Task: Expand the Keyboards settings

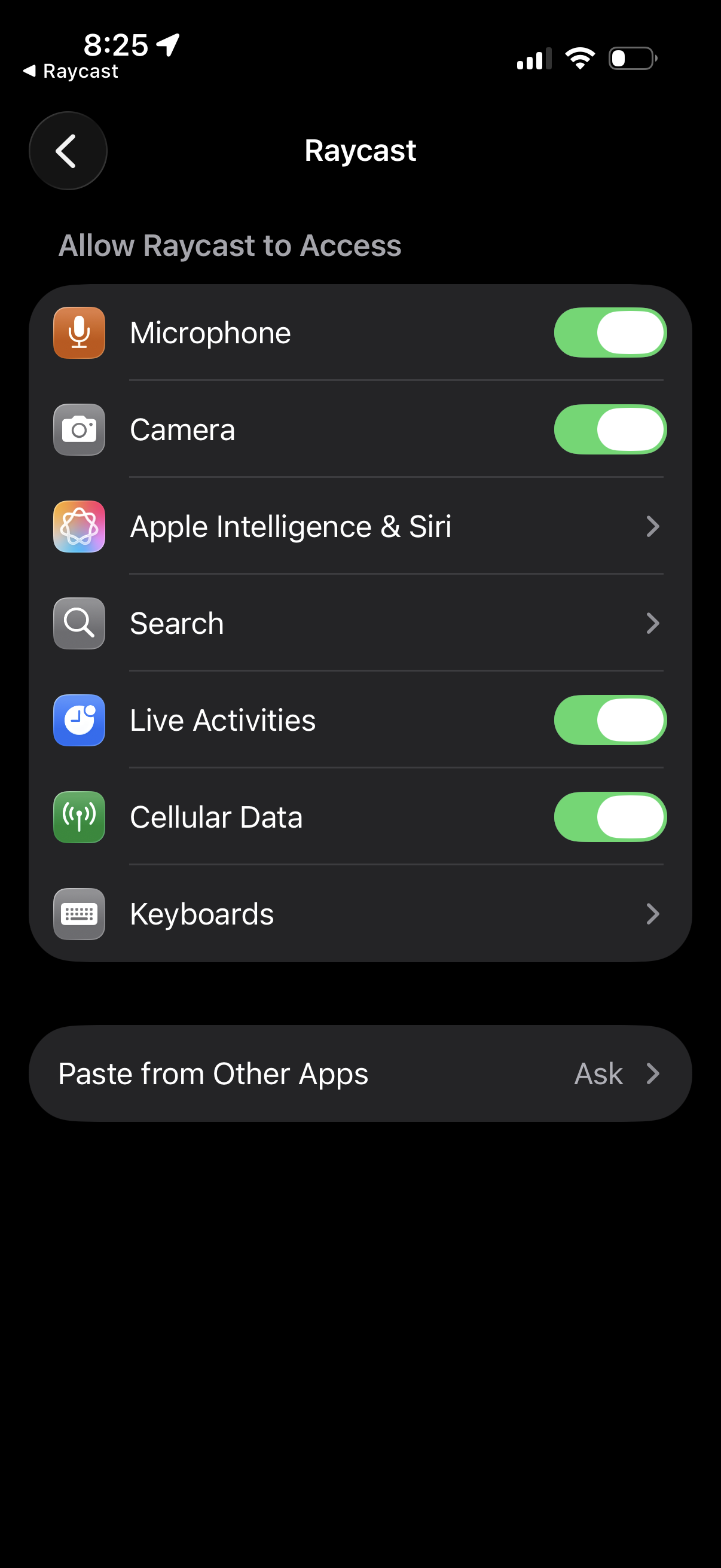Action: [x=653, y=914]
